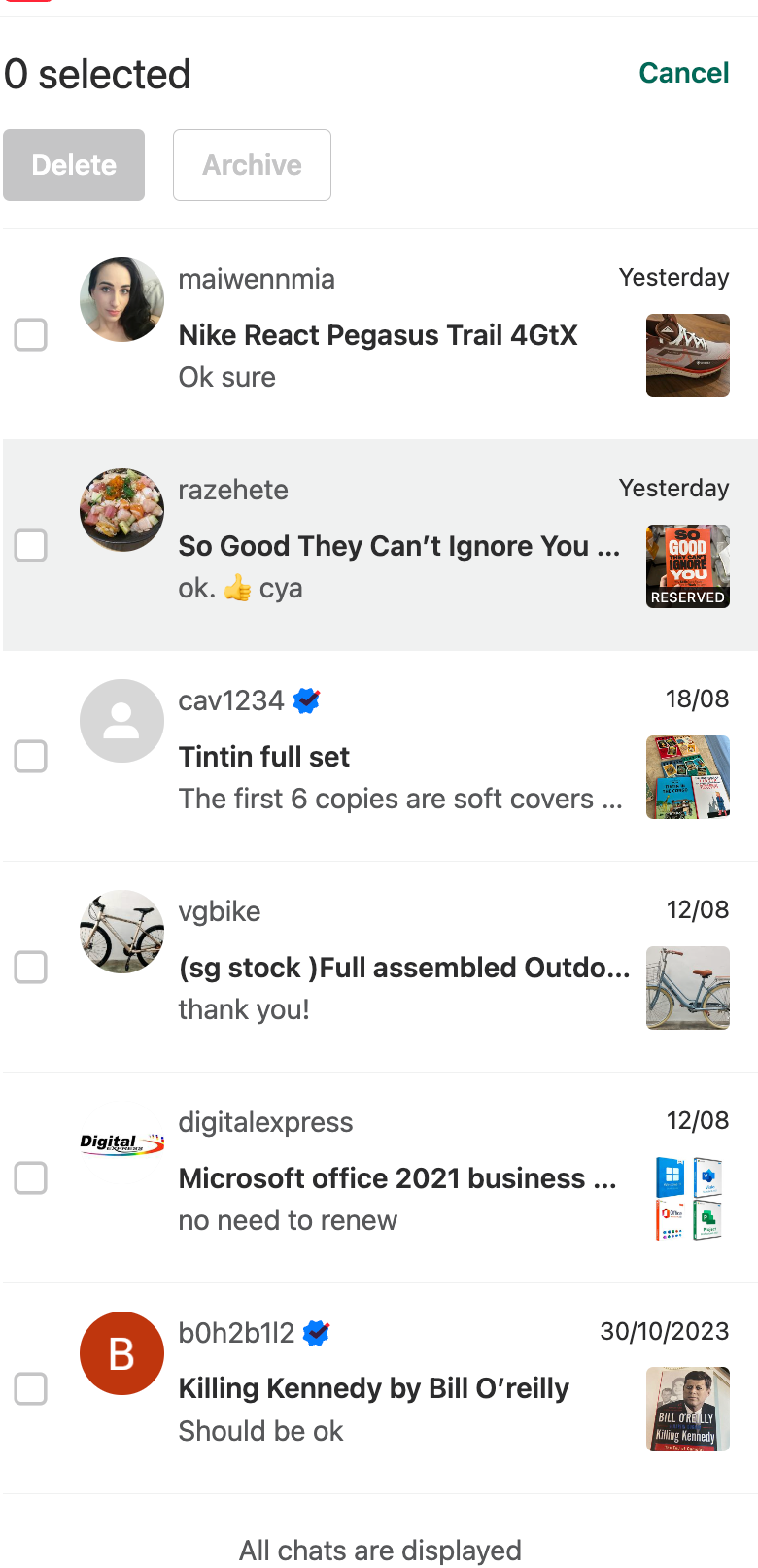Image resolution: width=758 pixels, height=1568 pixels.
Task: Open the vgbike conversation
Action: pos(403,968)
